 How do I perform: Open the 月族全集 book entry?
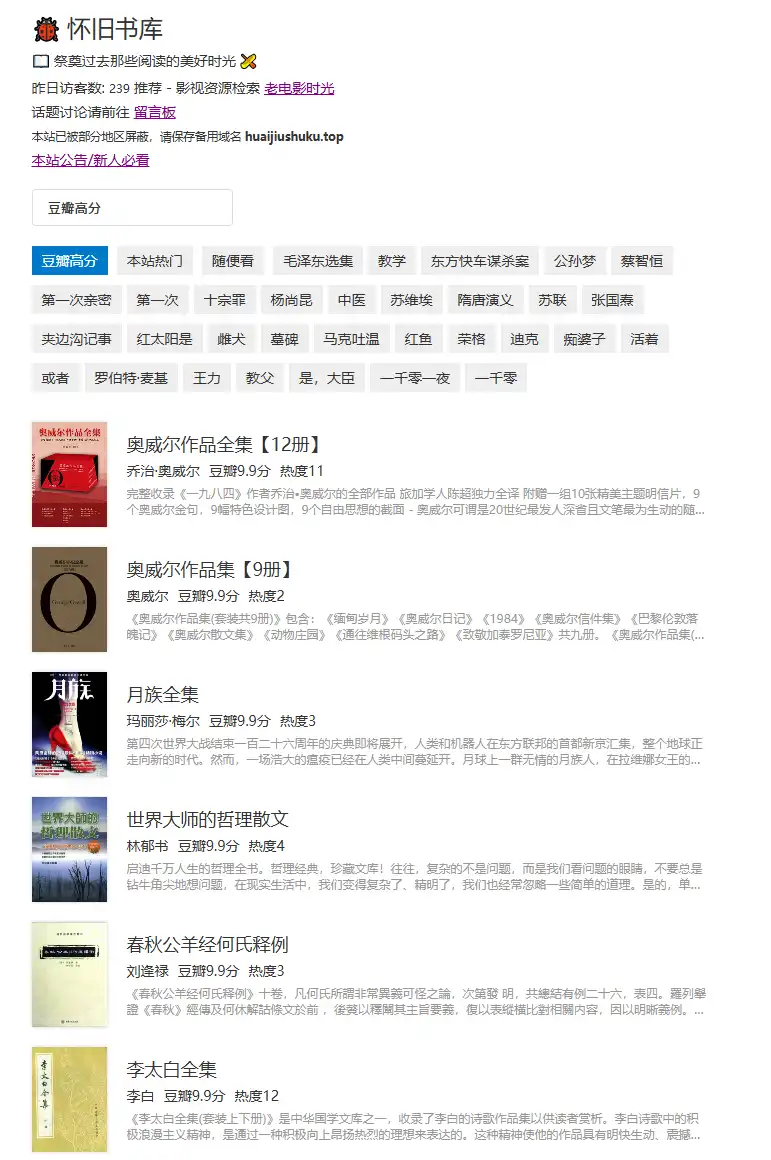163,694
